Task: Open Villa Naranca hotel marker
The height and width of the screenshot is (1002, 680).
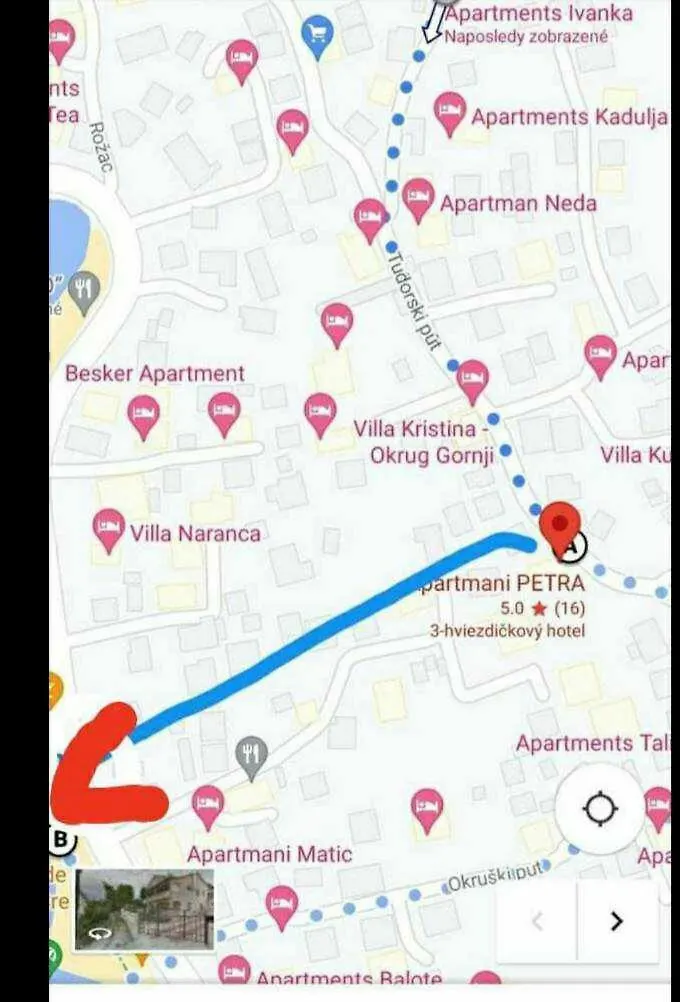Action: 108,530
